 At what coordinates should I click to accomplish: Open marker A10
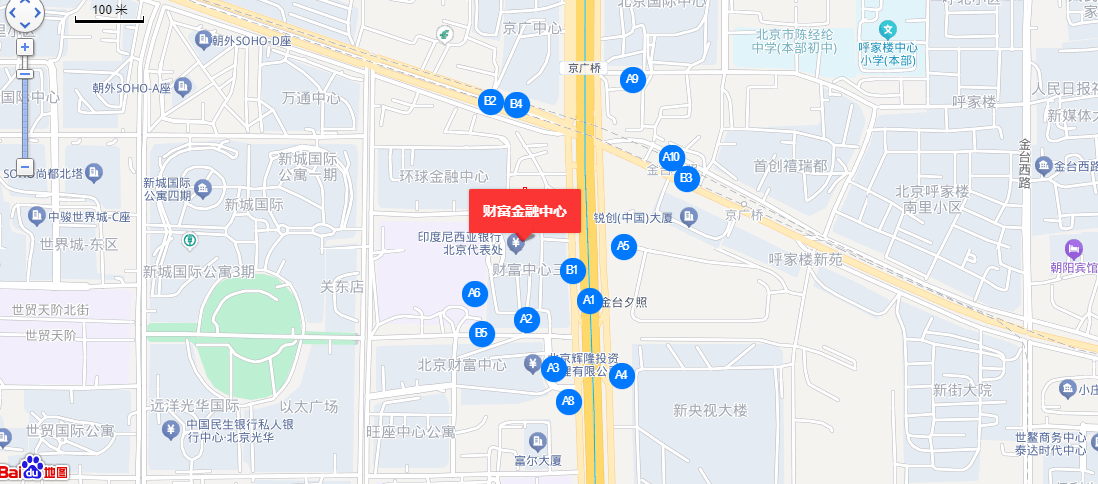coord(671,157)
